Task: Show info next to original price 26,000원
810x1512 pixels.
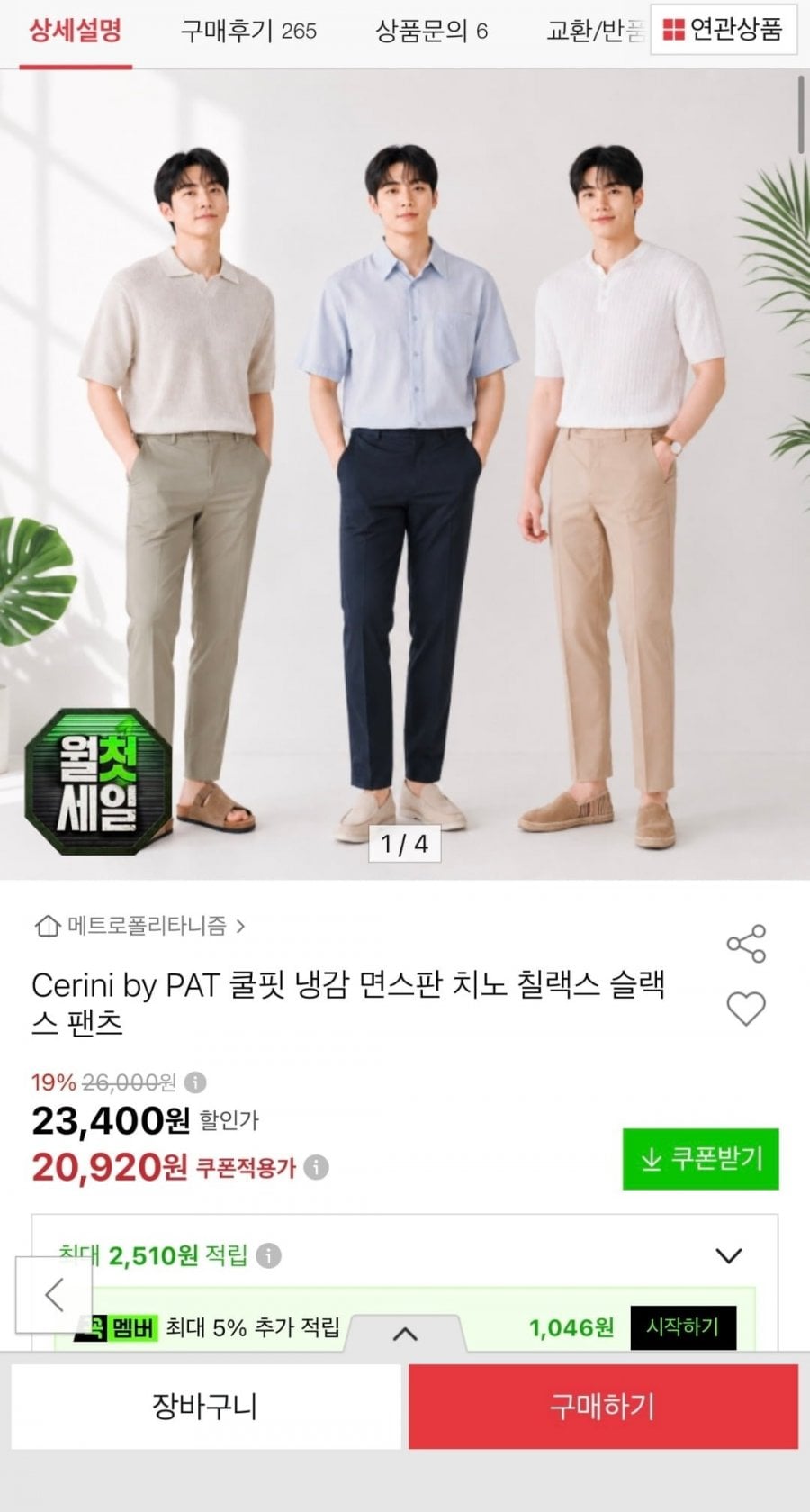Action: coord(194,1082)
